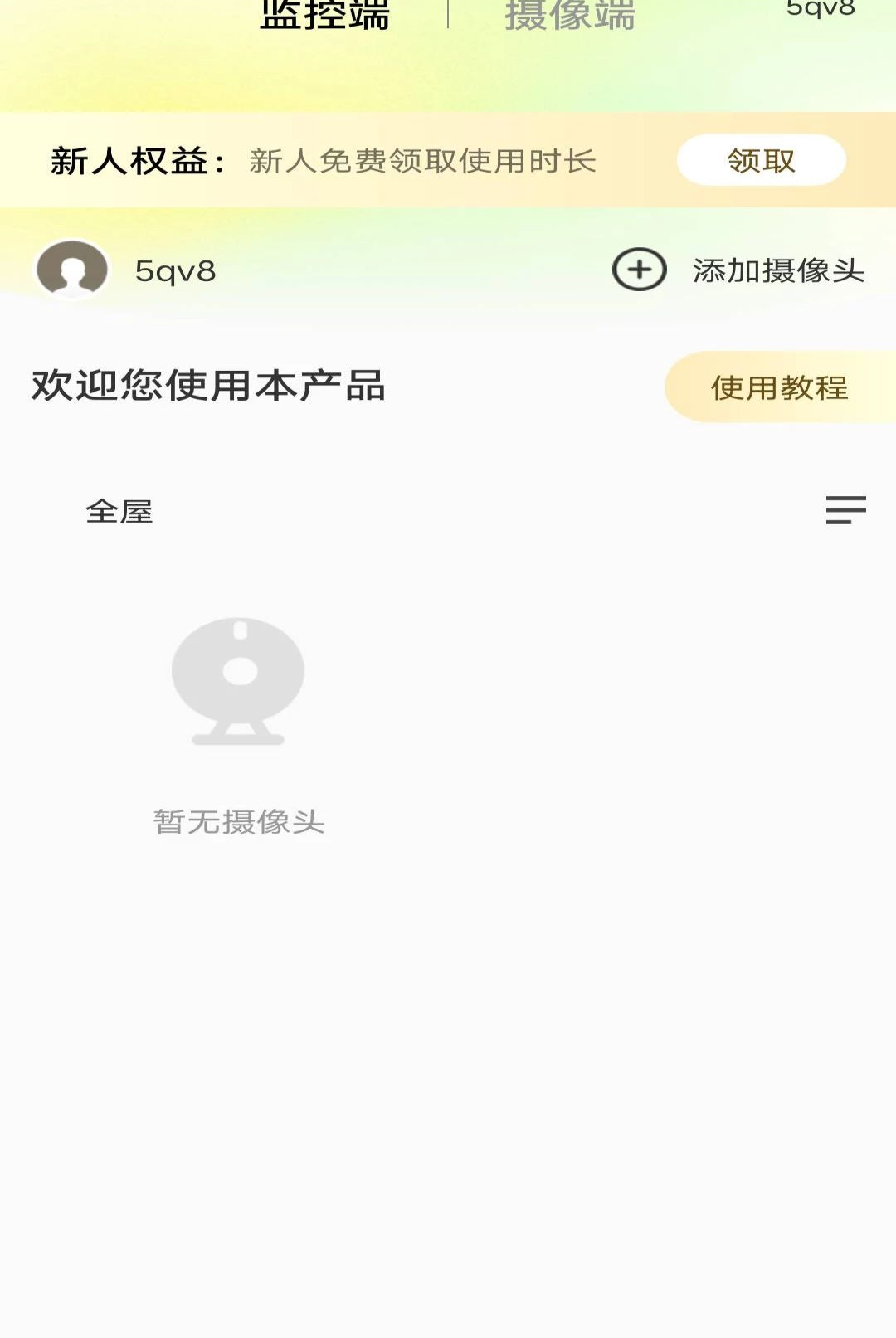
Task: Claim the newcomer benefit via 领取
Action: click(x=761, y=160)
